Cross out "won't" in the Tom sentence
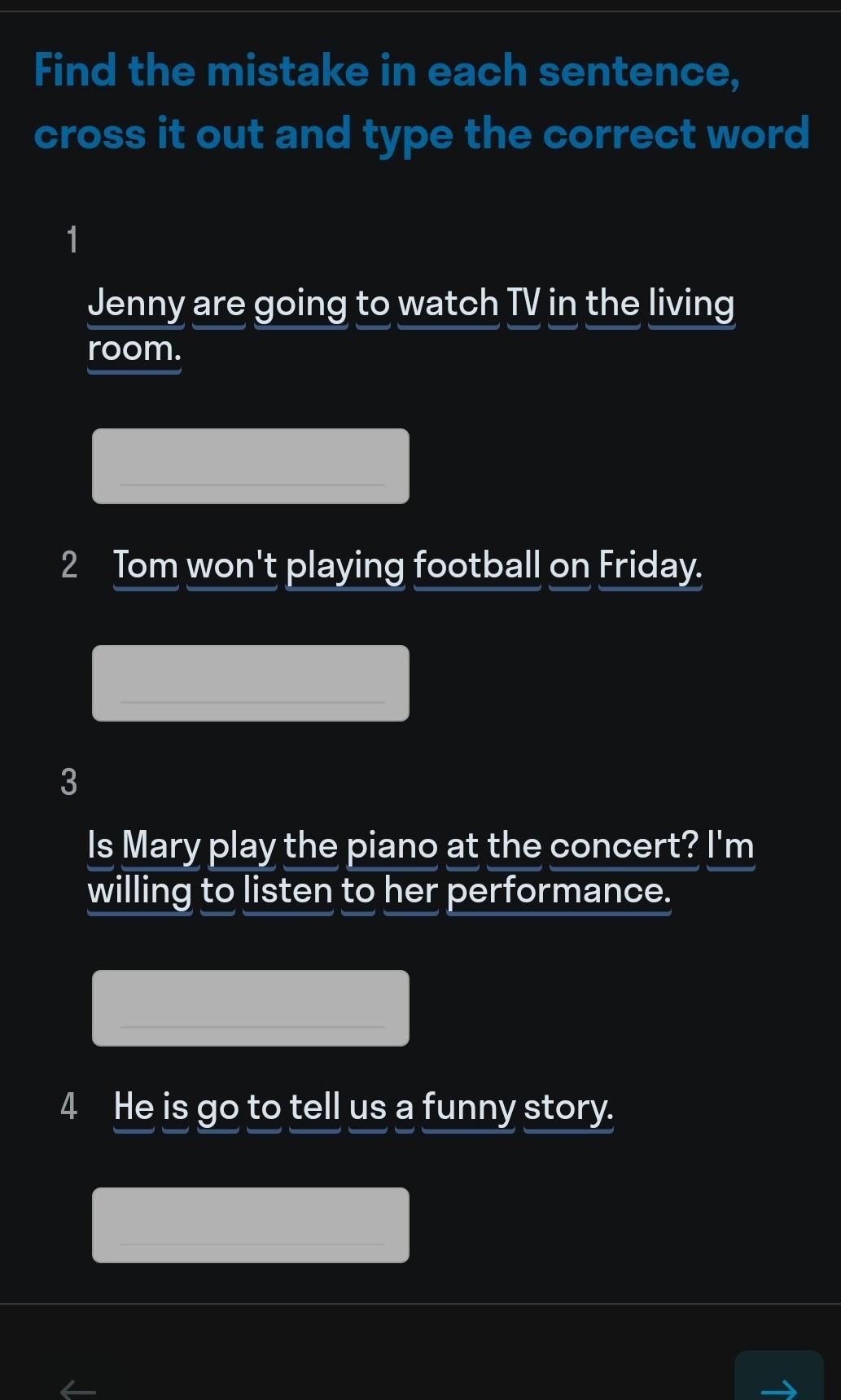Viewport: 841px width, 1400px height. click(232, 565)
